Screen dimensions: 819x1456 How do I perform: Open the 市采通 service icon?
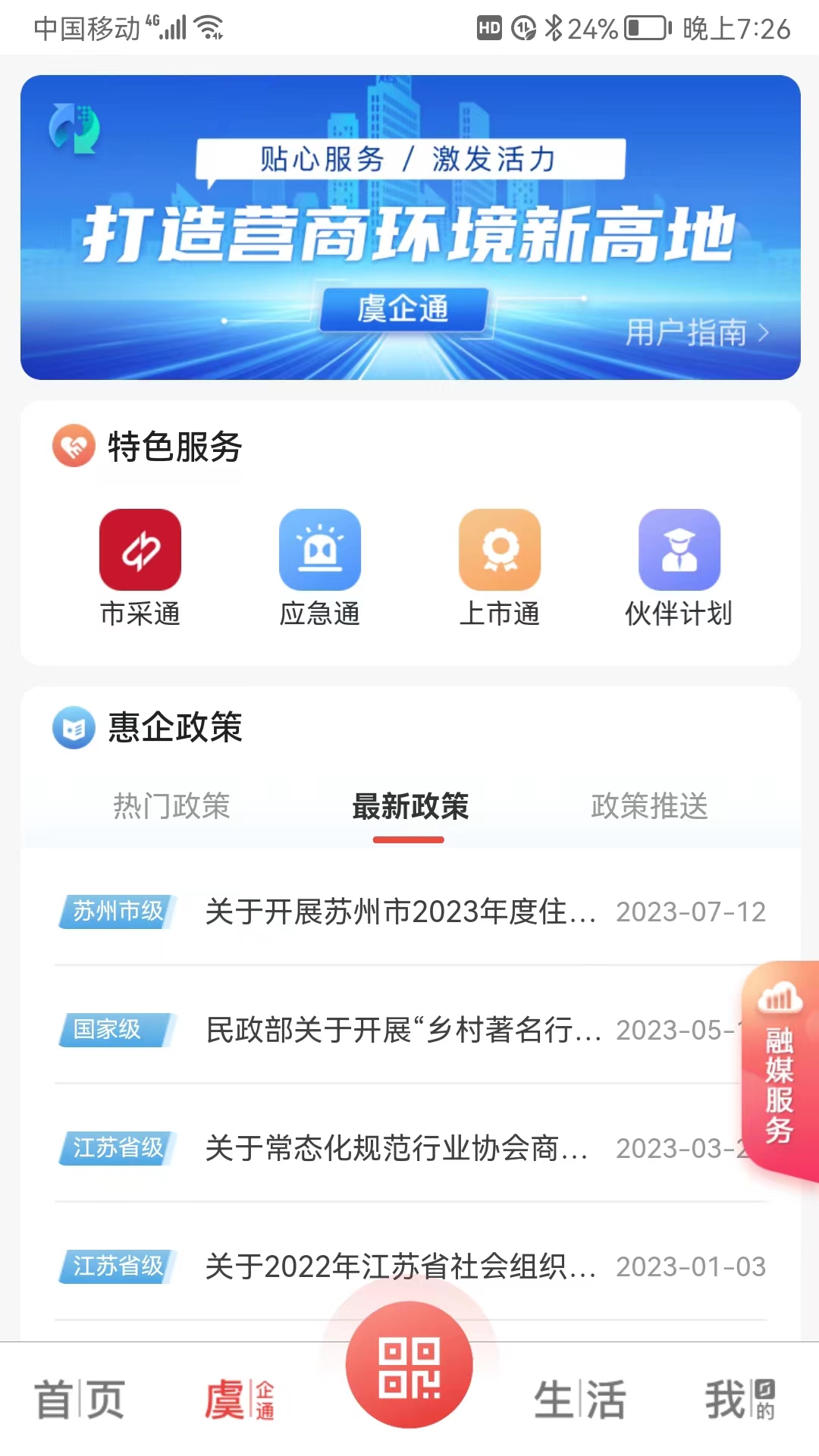pos(141,549)
